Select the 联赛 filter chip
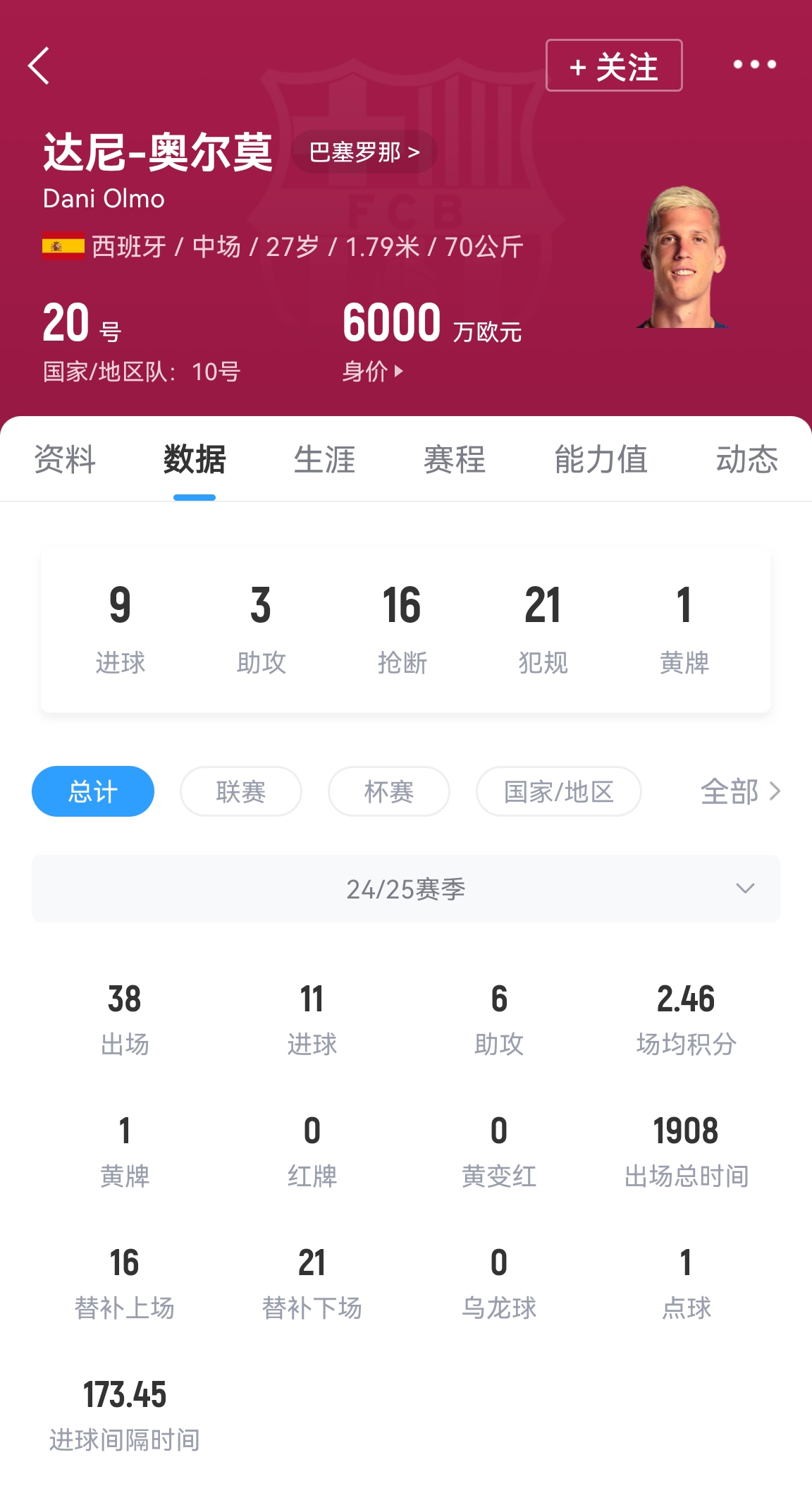This screenshot has height=1486, width=812. (x=241, y=791)
